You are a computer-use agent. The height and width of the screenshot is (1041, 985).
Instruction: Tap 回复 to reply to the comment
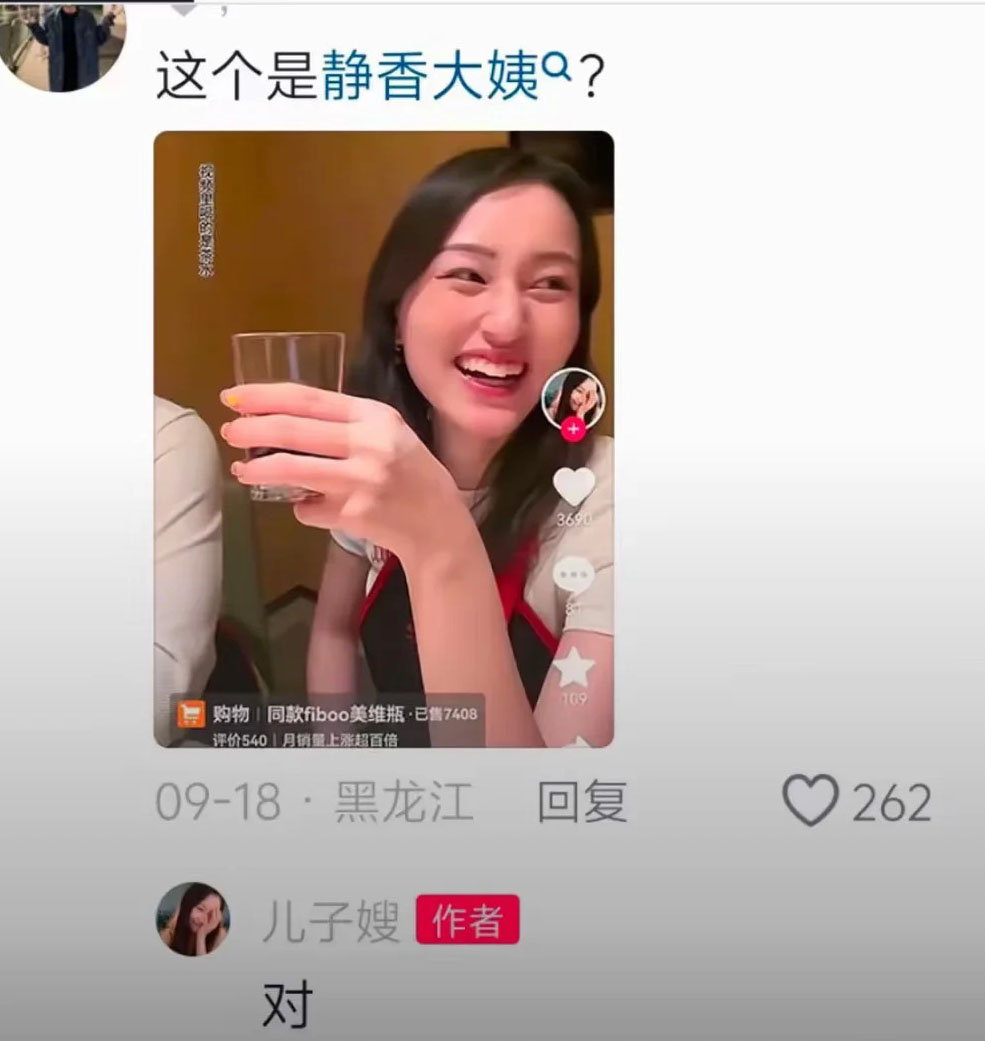click(x=582, y=802)
